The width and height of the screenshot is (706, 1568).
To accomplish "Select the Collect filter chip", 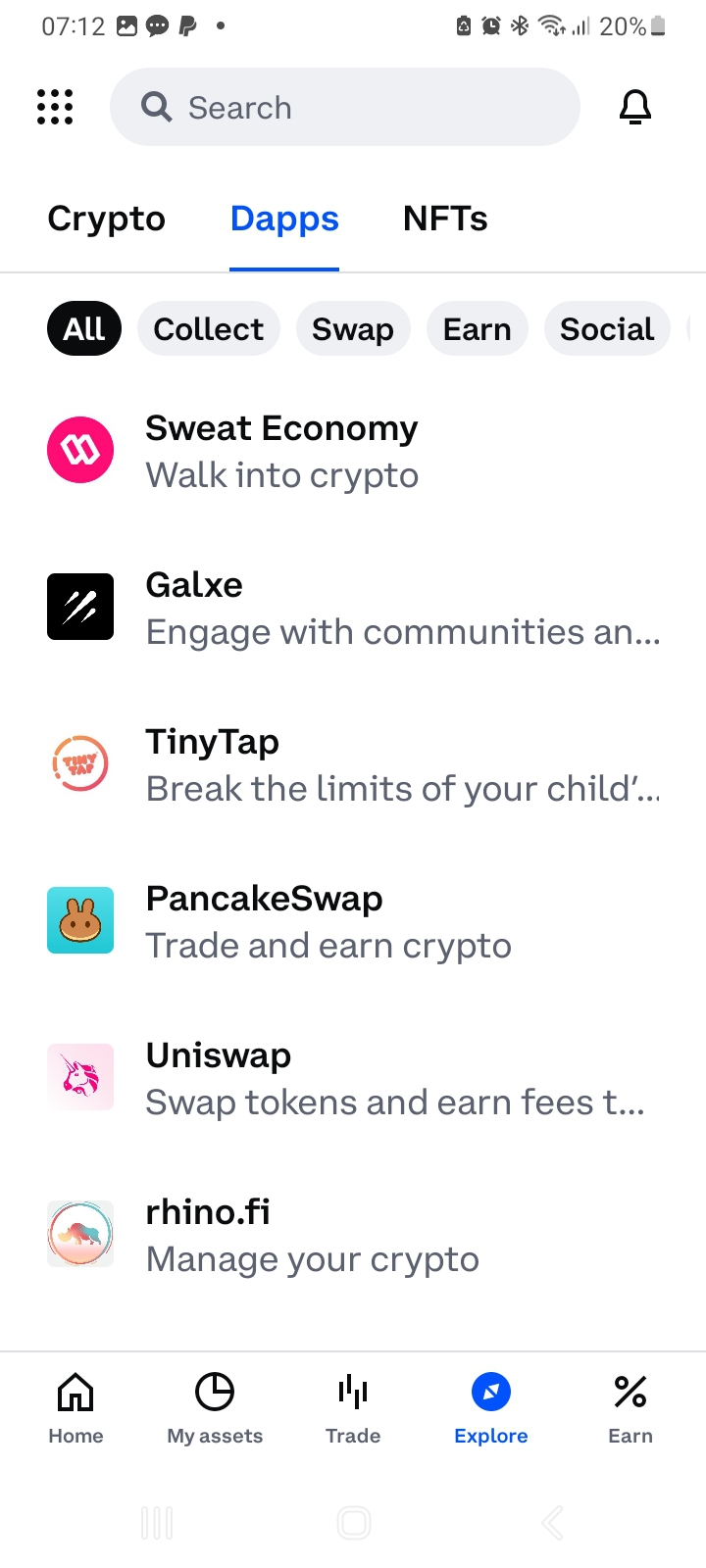I will pos(208,329).
